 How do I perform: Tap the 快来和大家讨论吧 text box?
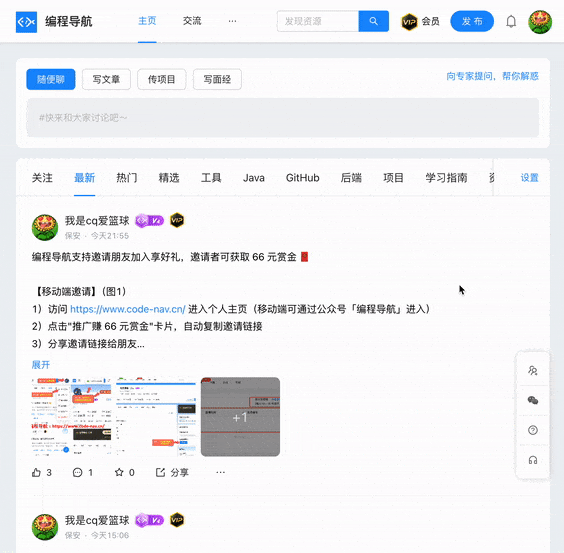pyautogui.click(x=282, y=118)
